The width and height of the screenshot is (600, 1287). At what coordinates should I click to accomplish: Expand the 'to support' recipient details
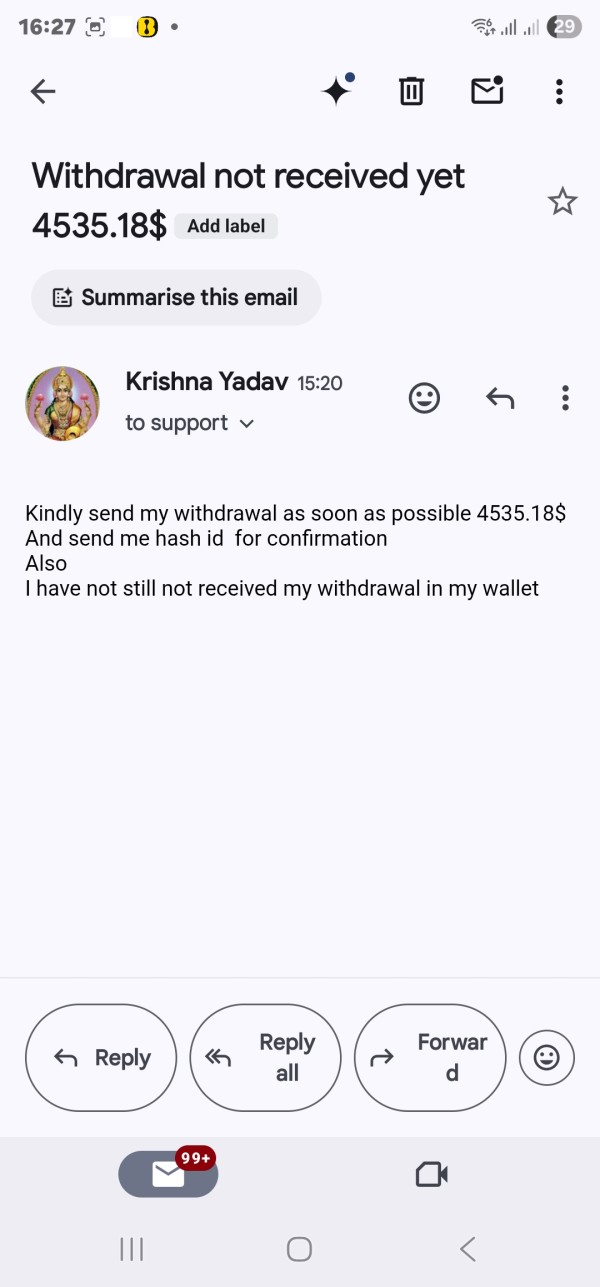click(x=190, y=423)
